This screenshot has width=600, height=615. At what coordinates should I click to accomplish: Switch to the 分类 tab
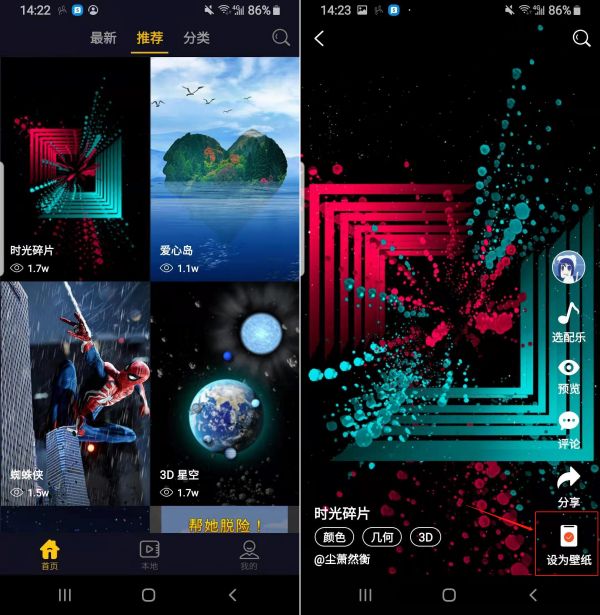click(x=196, y=38)
